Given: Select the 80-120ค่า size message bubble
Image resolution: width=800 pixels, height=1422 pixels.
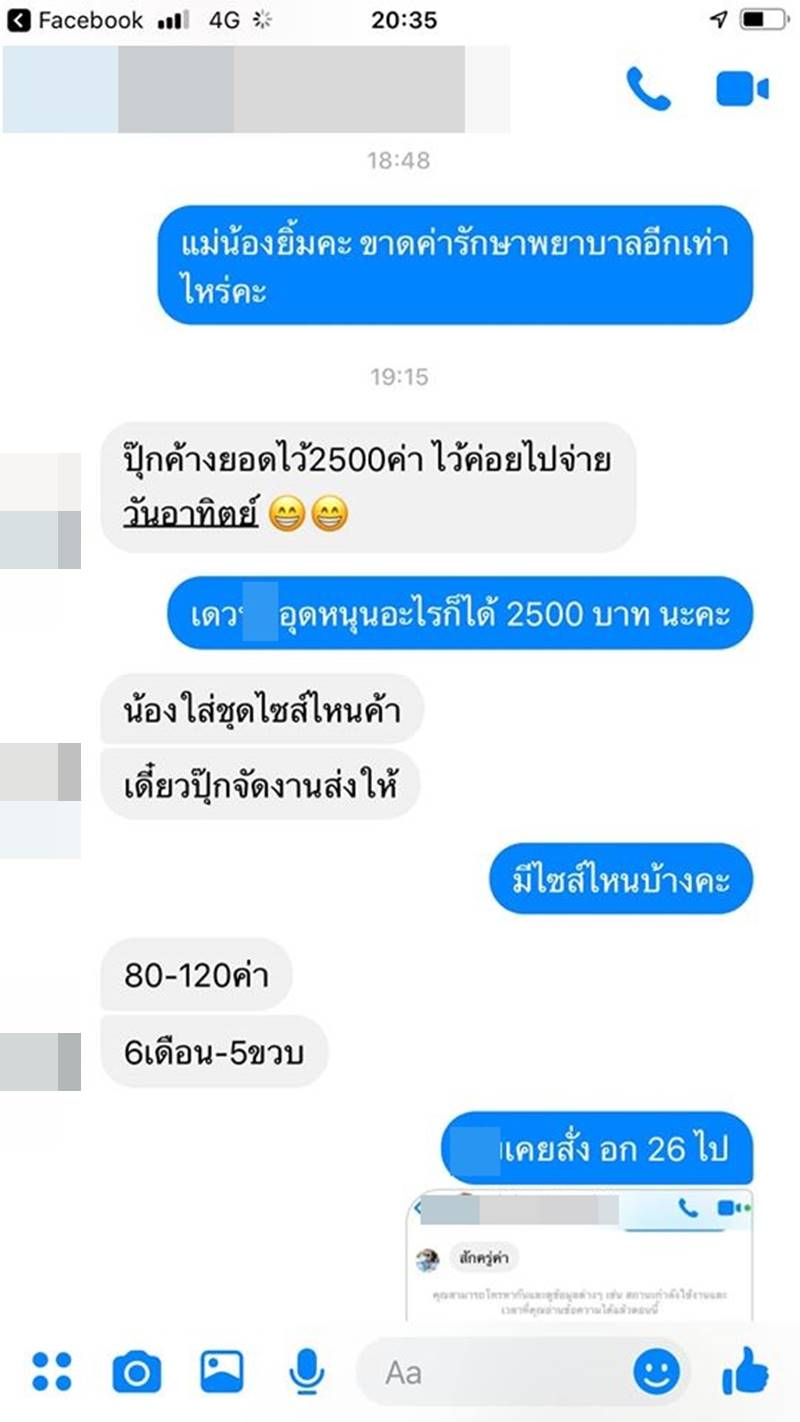Looking at the screenshot, I should (x=196, y=975).
